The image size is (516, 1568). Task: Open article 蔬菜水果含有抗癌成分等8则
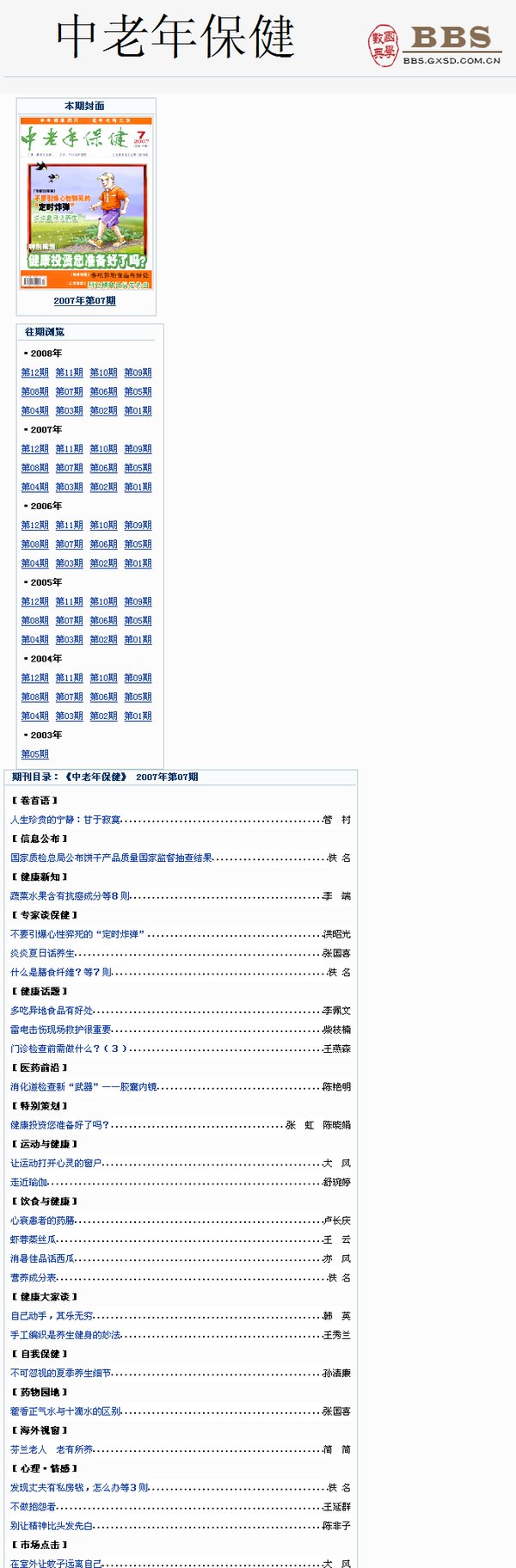tap(71, 896)
